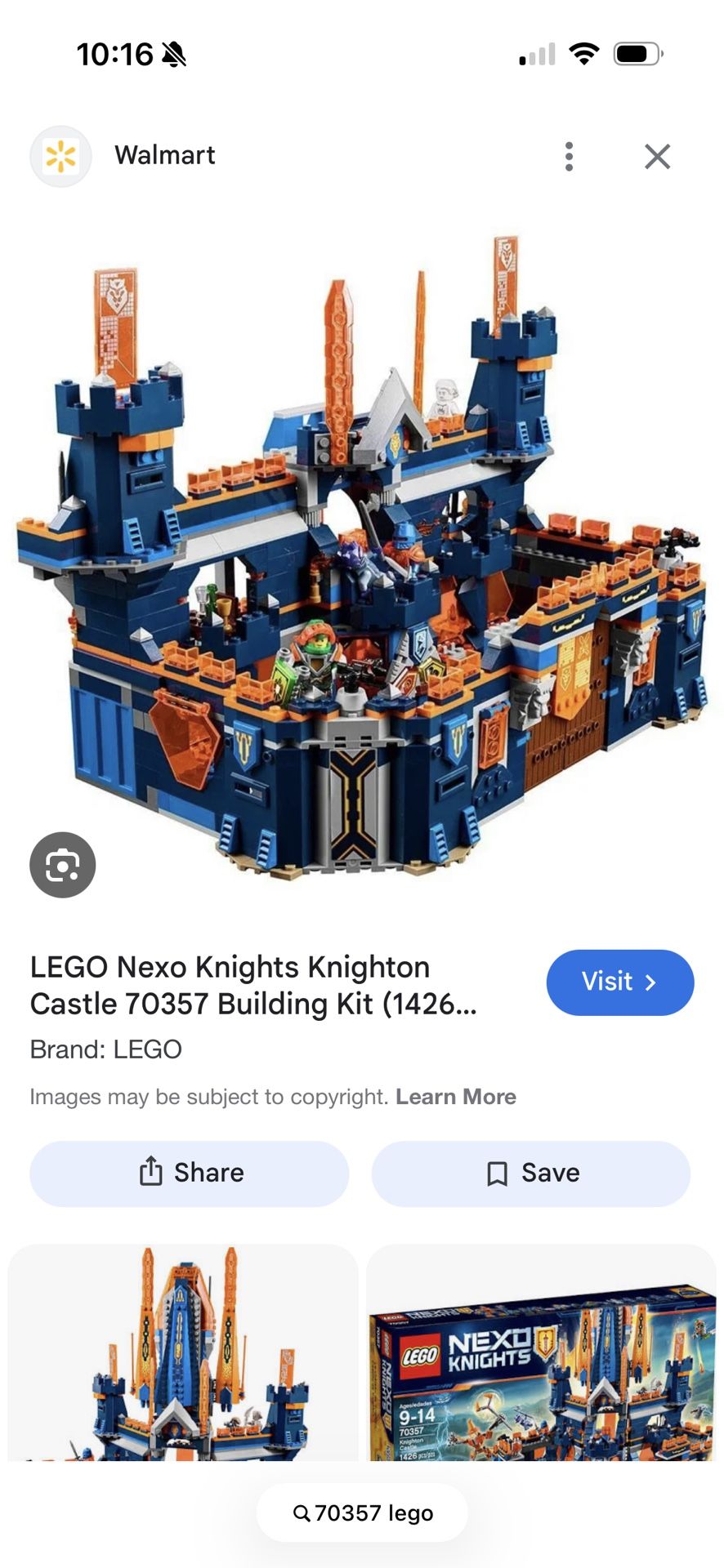Open Google Lens on the castle image
724x1568 pixels.
point(62,864)
